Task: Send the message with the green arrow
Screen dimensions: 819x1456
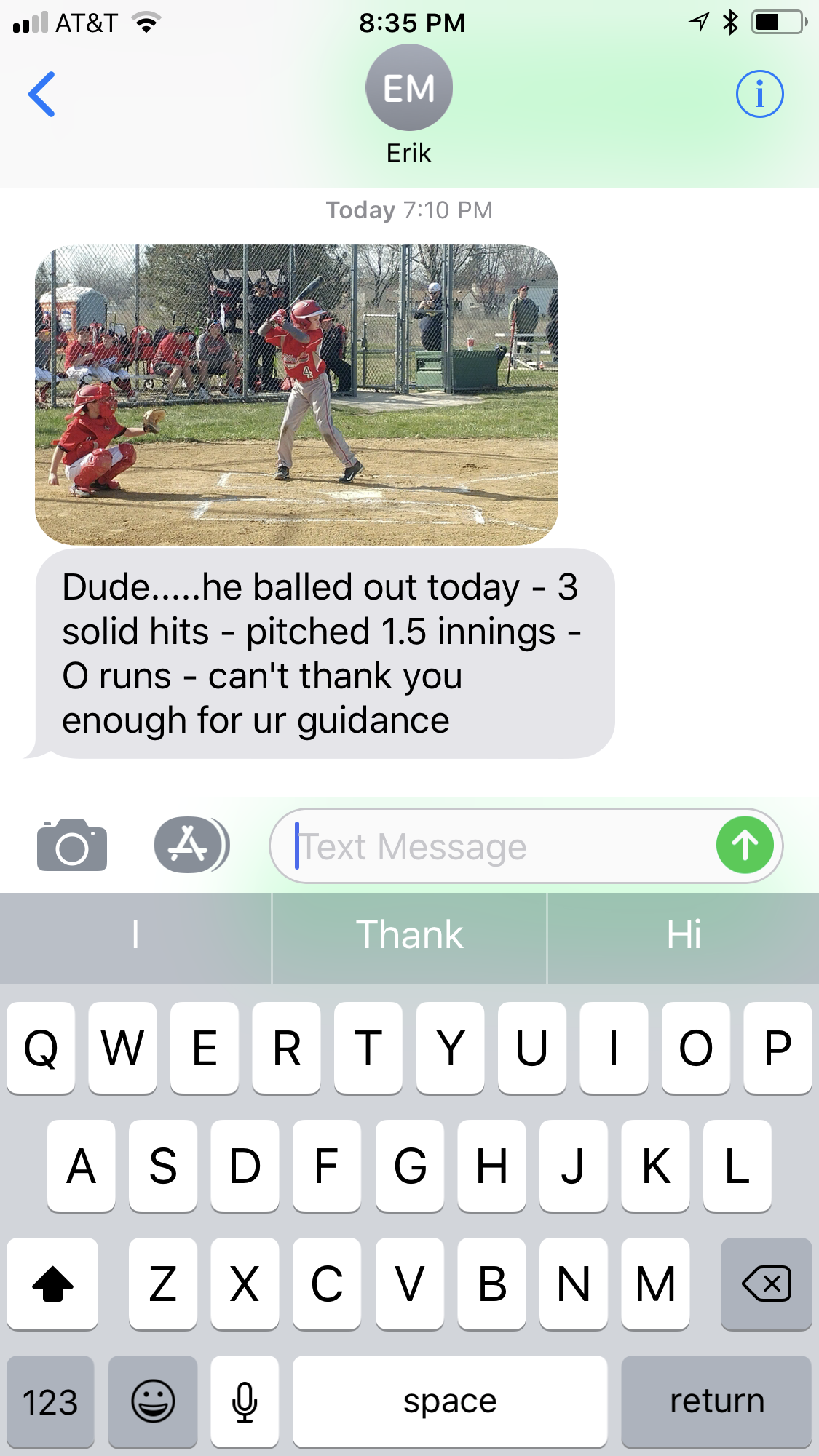Action: 745,845
